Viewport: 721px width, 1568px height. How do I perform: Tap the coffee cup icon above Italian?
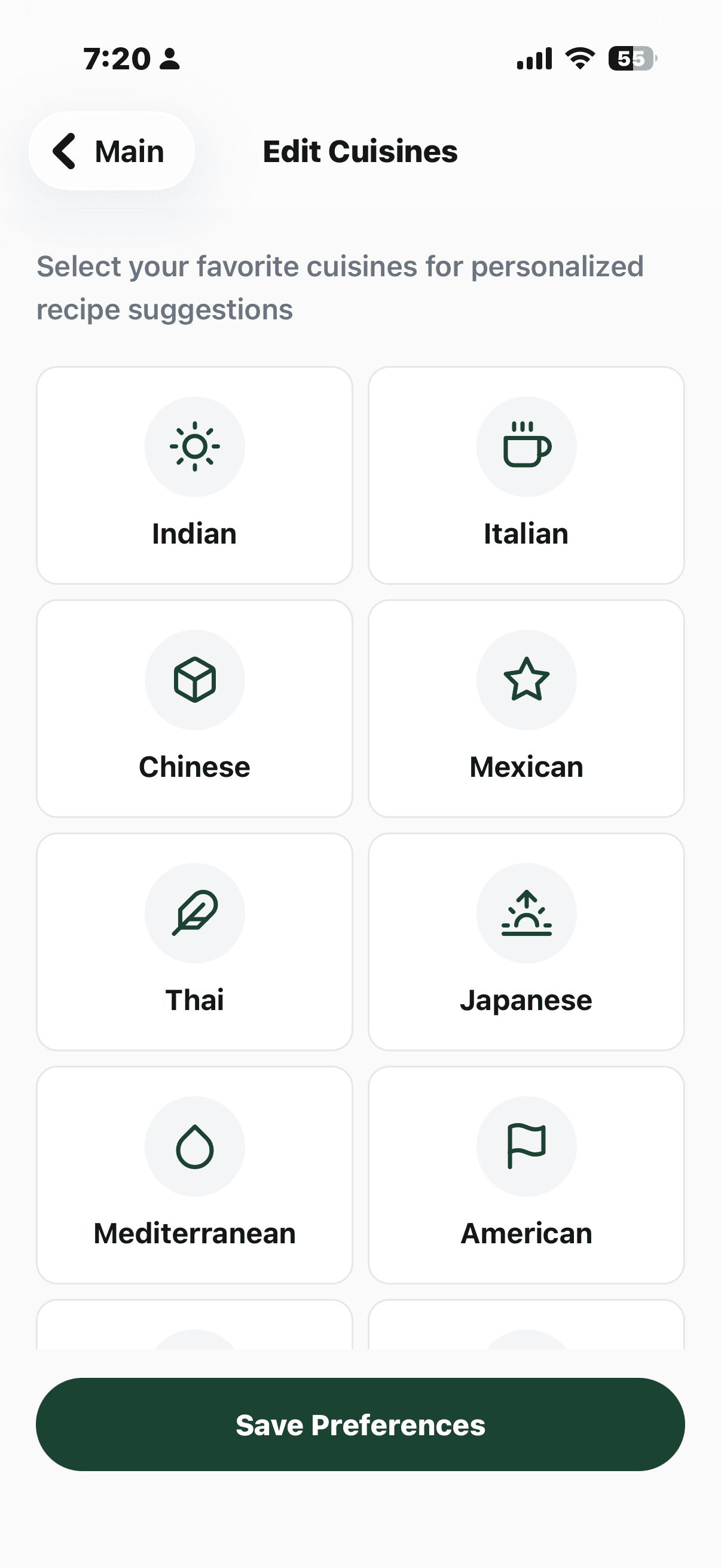click(x=526, y=447)
